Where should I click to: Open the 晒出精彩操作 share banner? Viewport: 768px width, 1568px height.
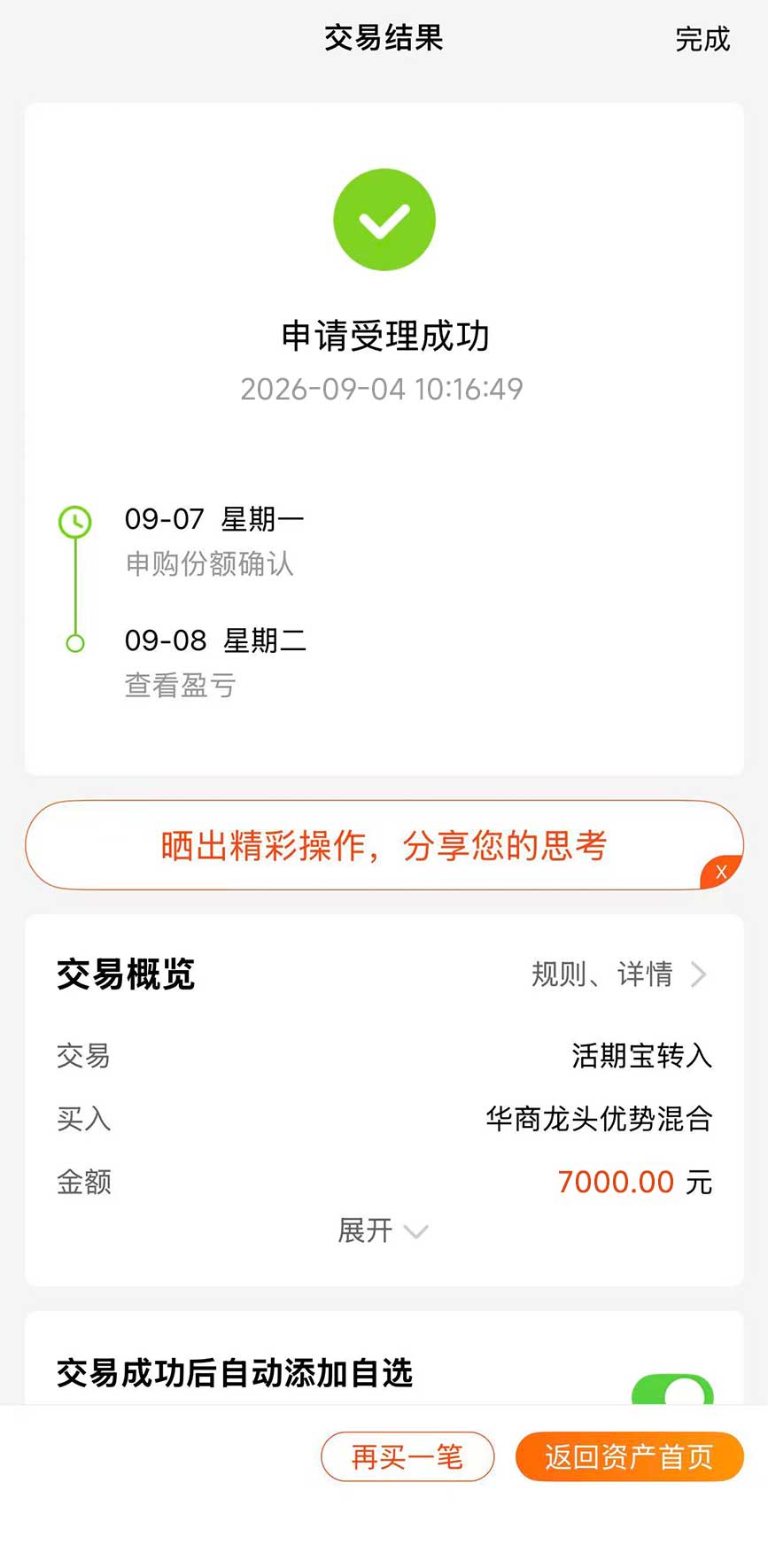pyautogui.click(x=384, y=845)
